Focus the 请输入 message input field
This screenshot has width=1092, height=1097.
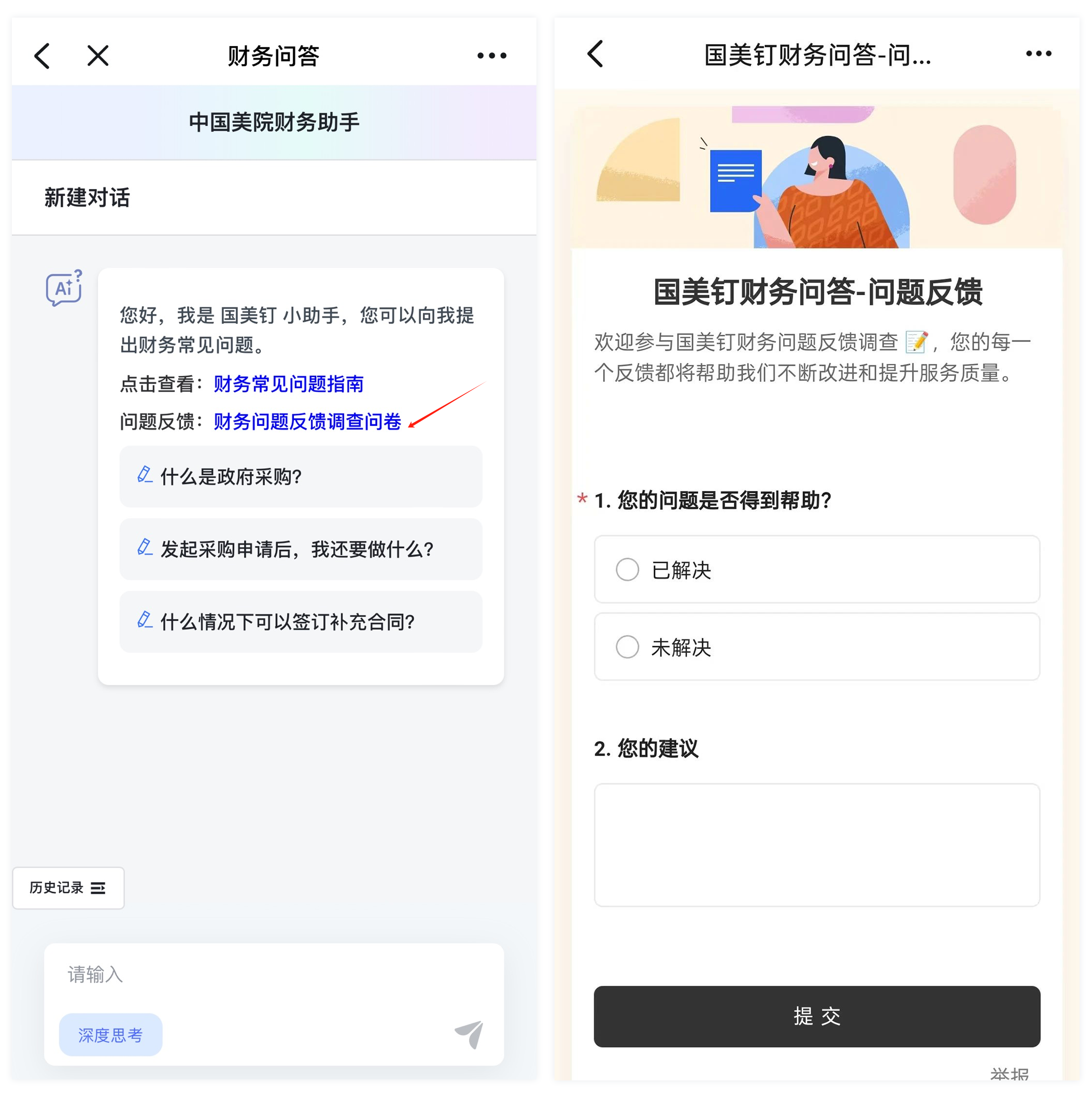click(273, 975)
